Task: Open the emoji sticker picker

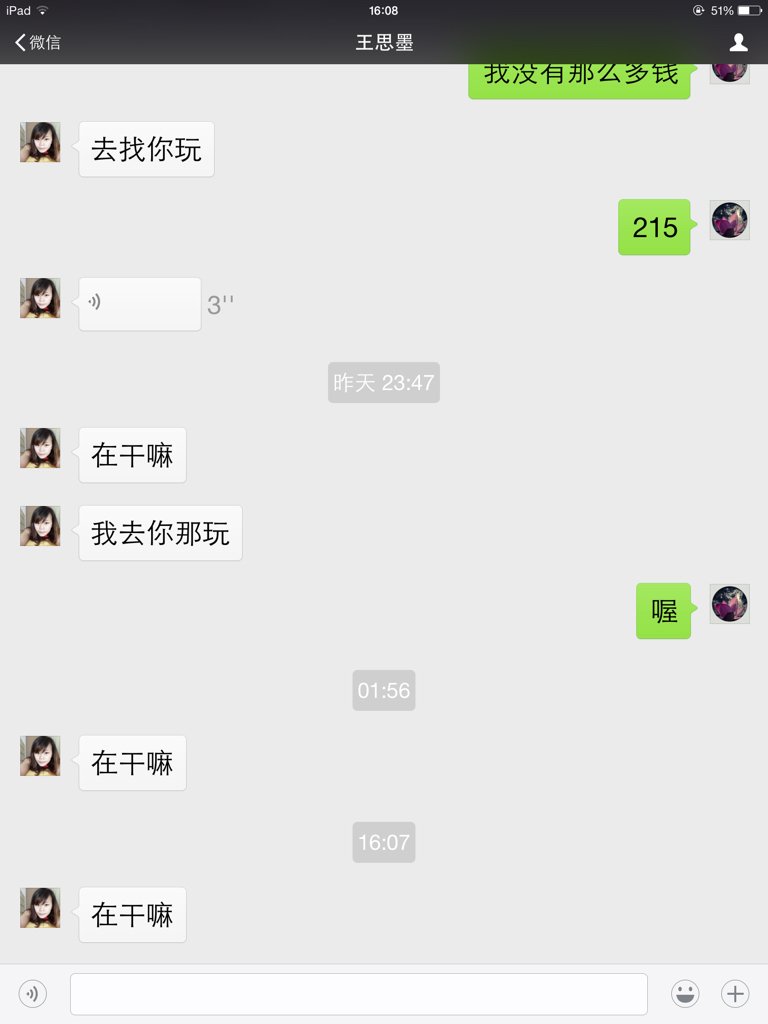Action: tap(685, 993)
